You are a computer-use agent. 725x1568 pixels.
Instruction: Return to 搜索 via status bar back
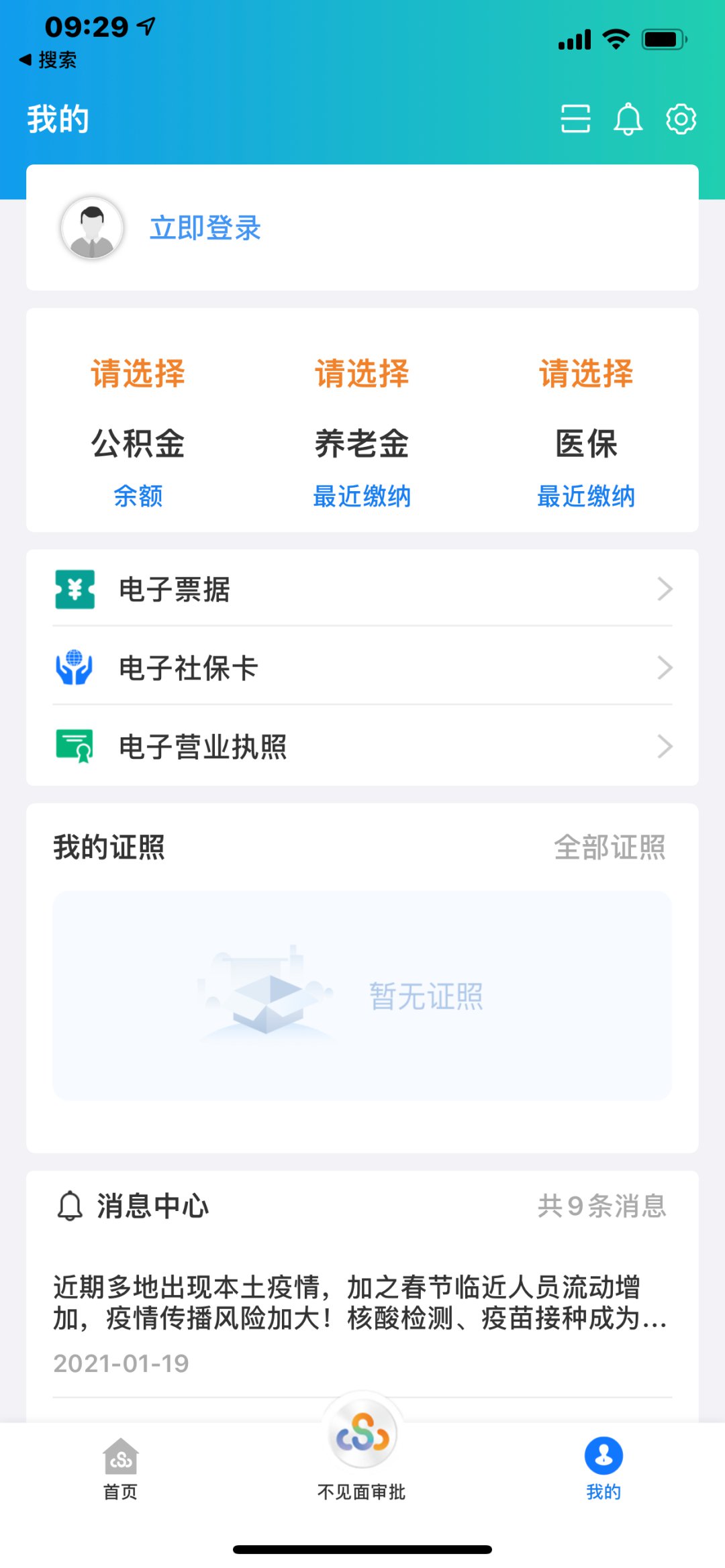[x=48, y=60]
